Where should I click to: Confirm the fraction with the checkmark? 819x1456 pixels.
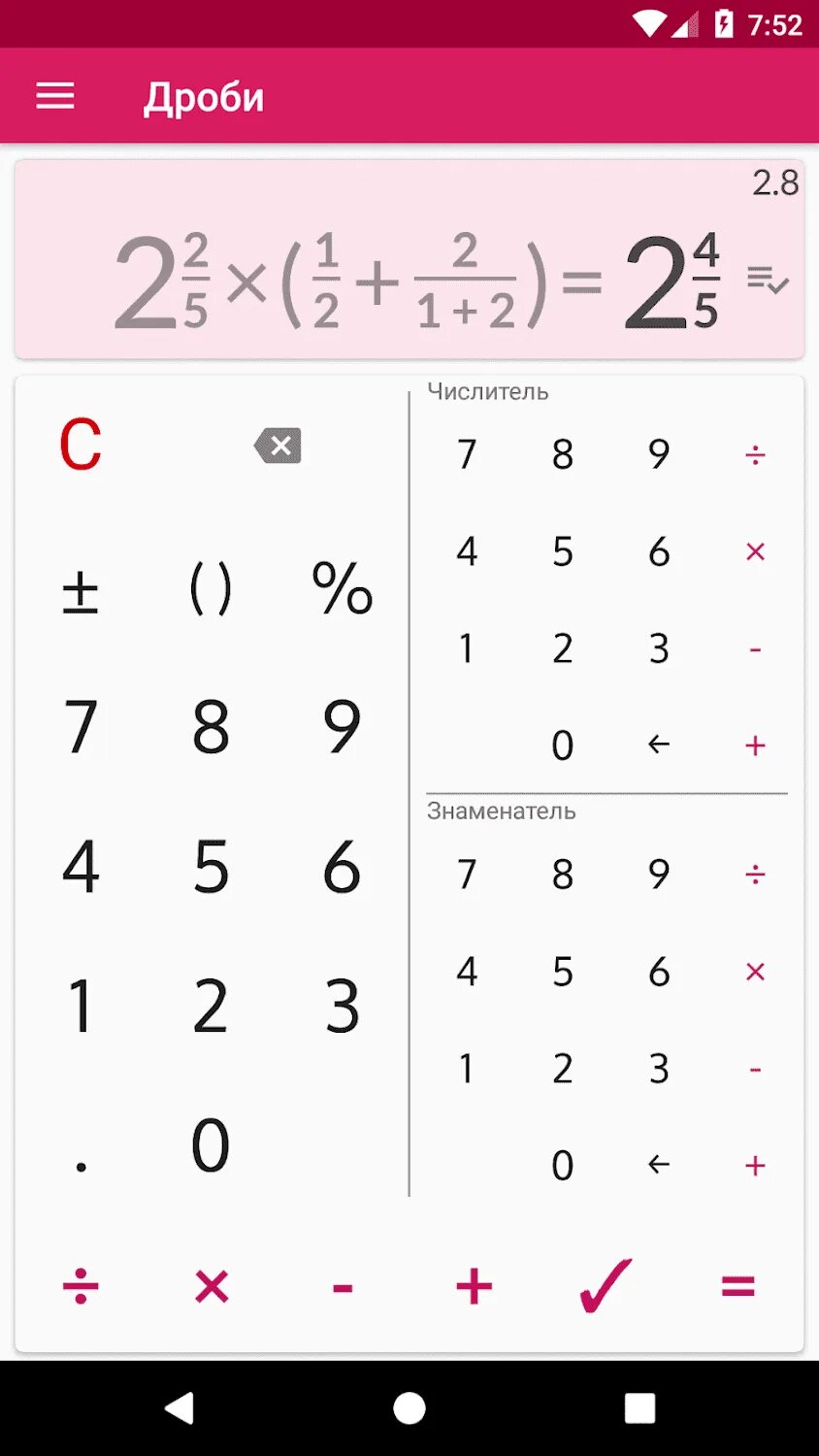pos(606,1285)
